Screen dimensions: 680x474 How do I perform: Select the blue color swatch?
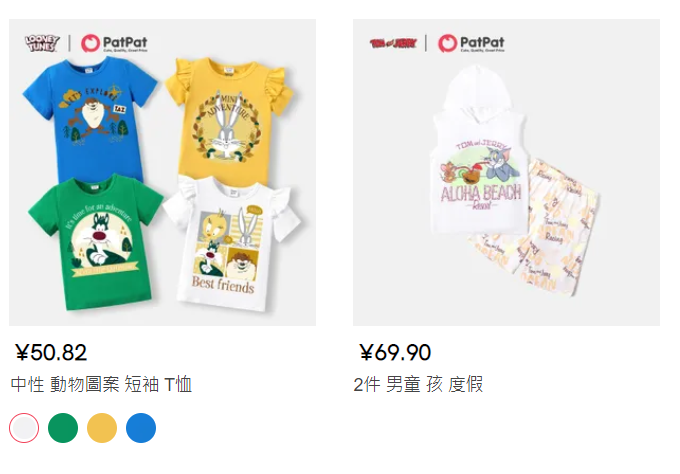point(141,427)
